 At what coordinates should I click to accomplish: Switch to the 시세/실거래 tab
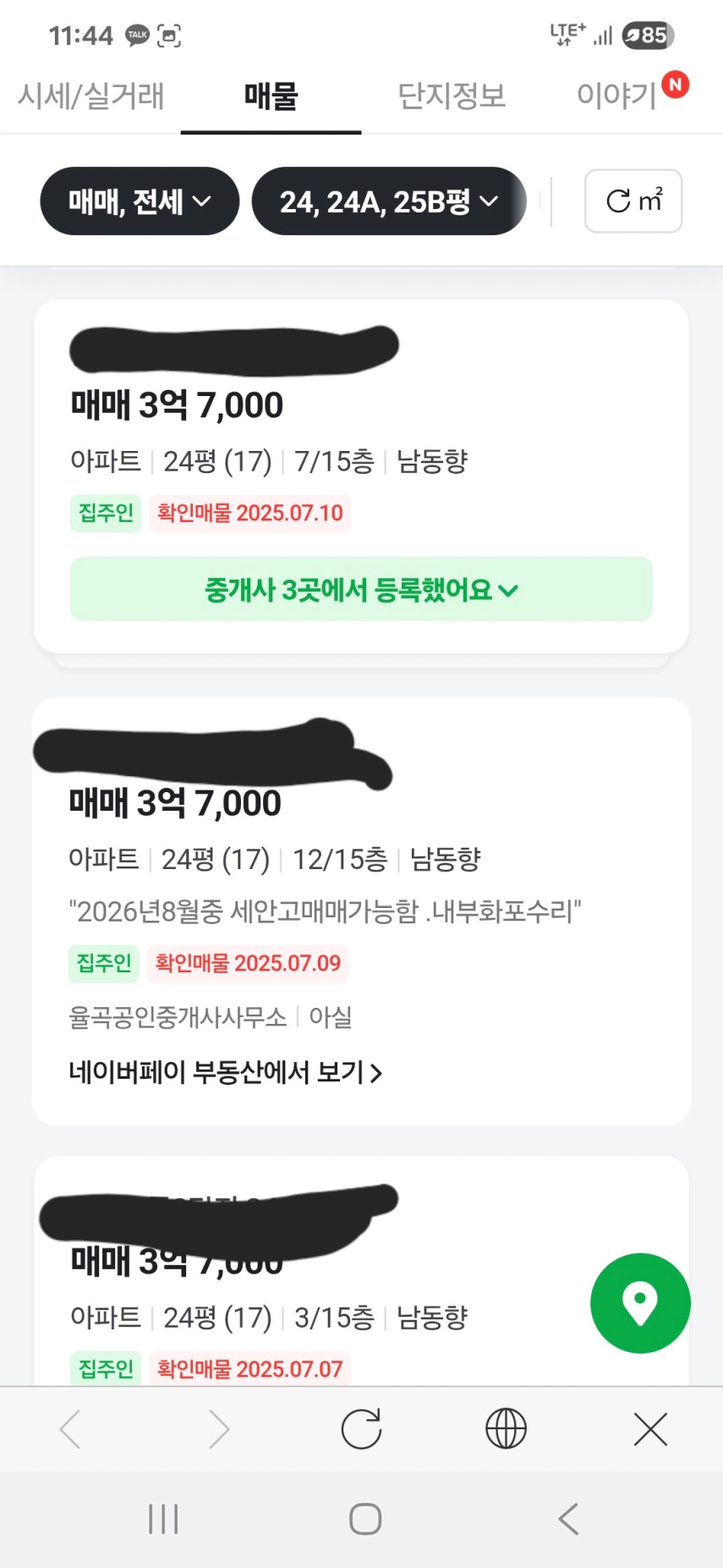pos(90,96)
